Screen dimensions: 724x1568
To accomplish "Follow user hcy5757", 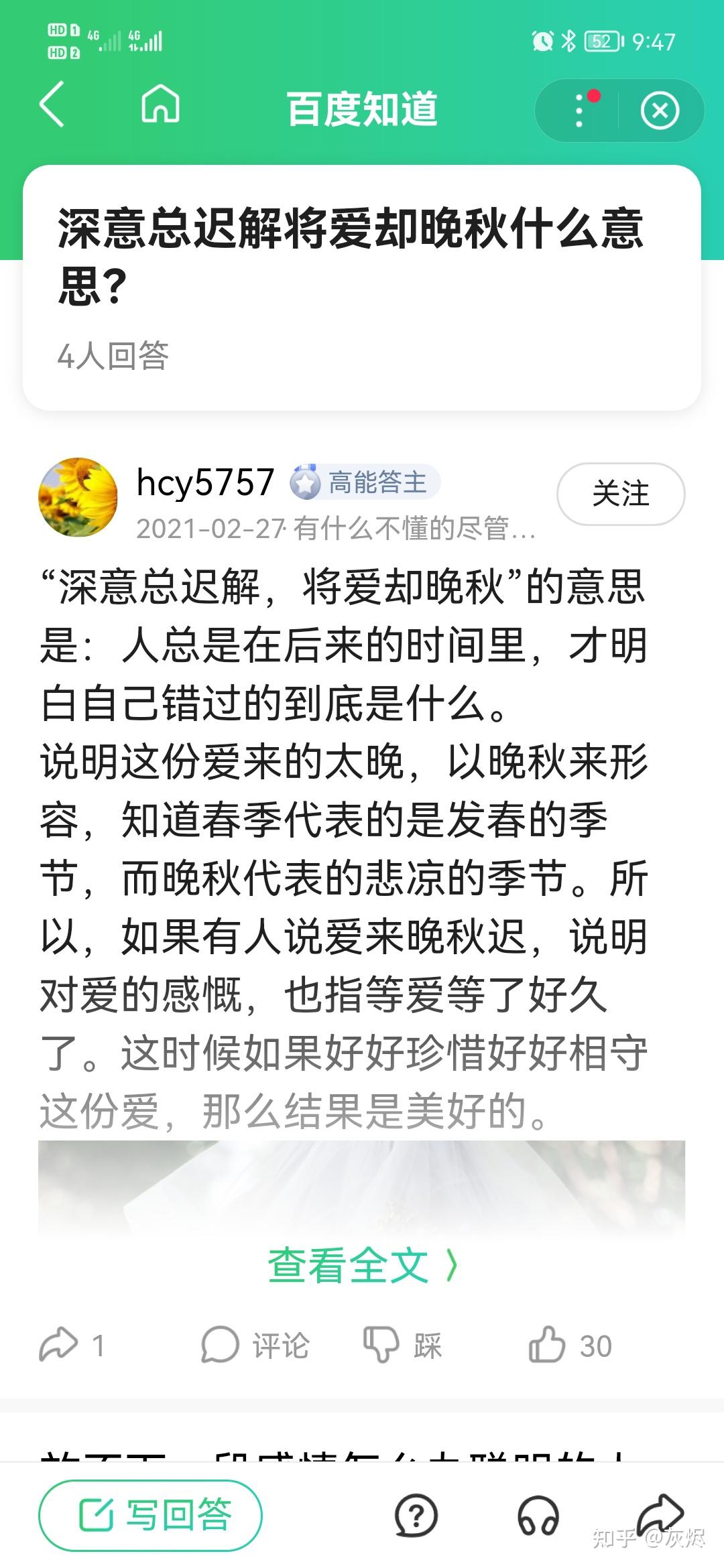I will coord(620,494).
